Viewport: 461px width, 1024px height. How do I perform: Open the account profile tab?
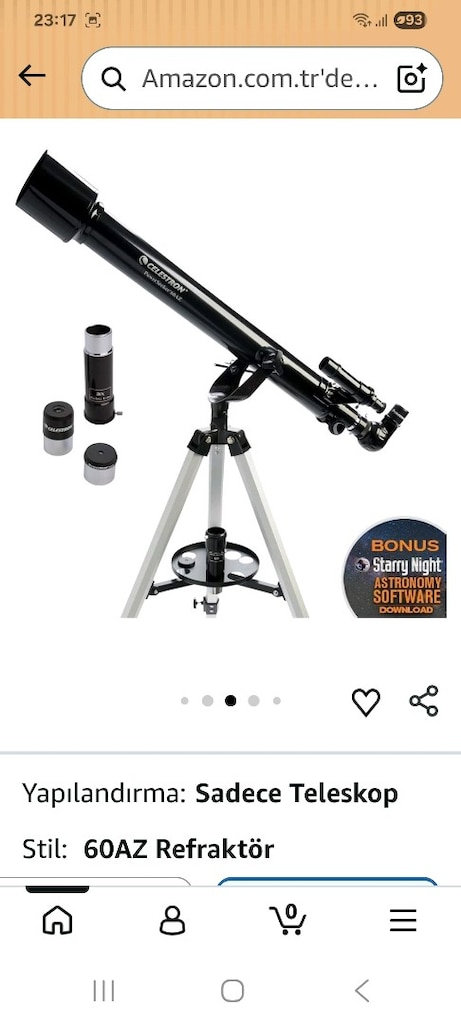pyautogui.click(x=172, y=921)
